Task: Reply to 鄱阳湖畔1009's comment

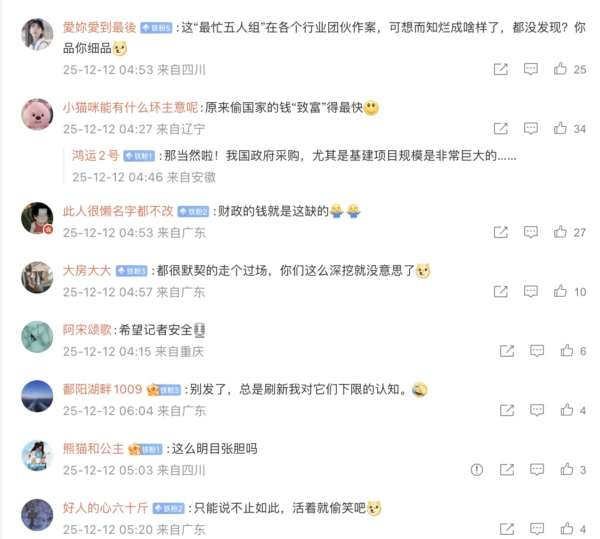Action: tap(537, 410)
